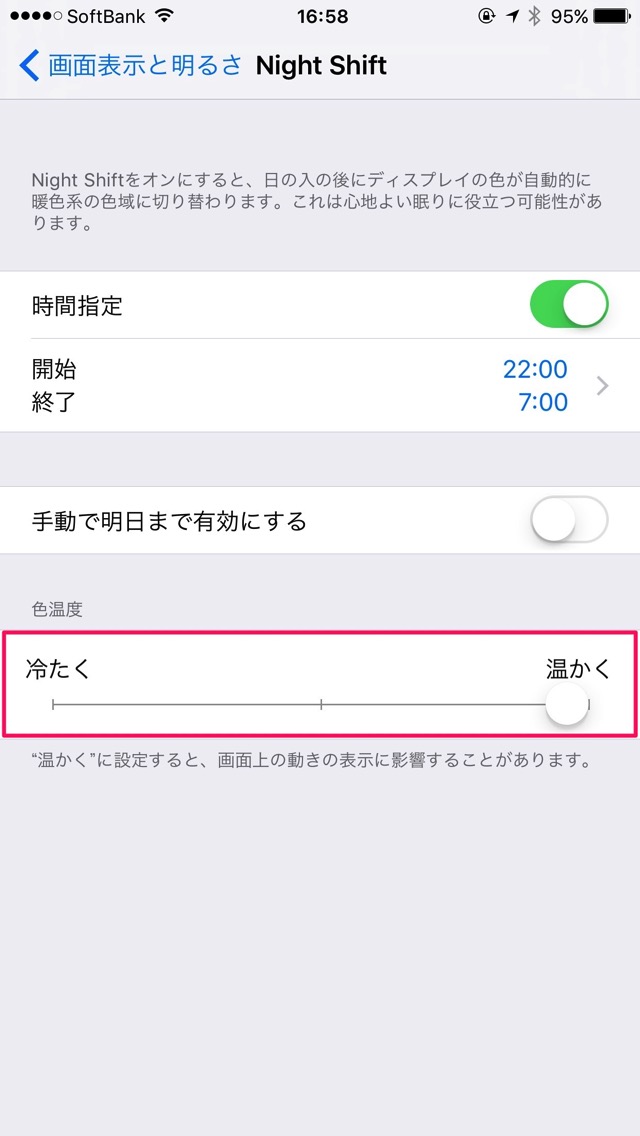Toggle off the 時間指定 schedule switch
This screenshot has height=1136, width=640.
(569, 304)
